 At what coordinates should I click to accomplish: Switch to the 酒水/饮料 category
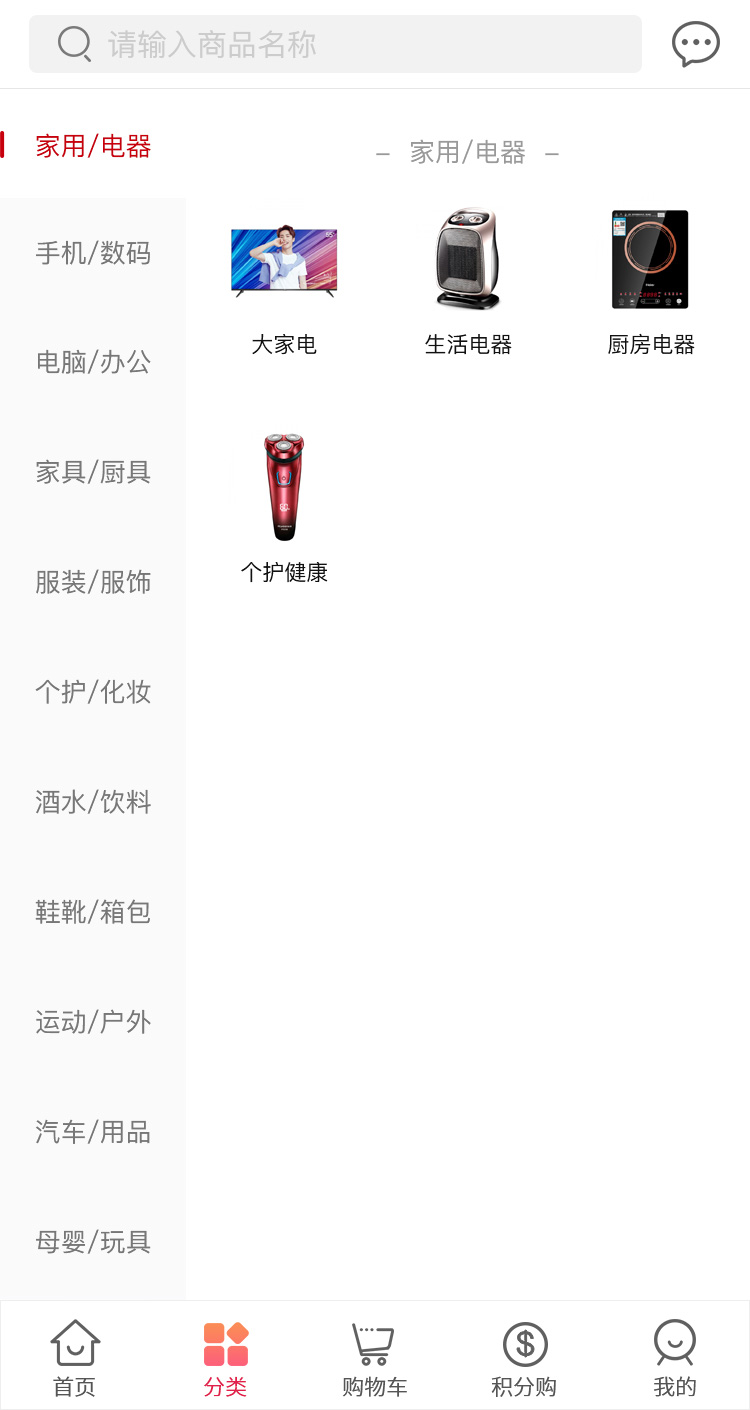(93, 802)
